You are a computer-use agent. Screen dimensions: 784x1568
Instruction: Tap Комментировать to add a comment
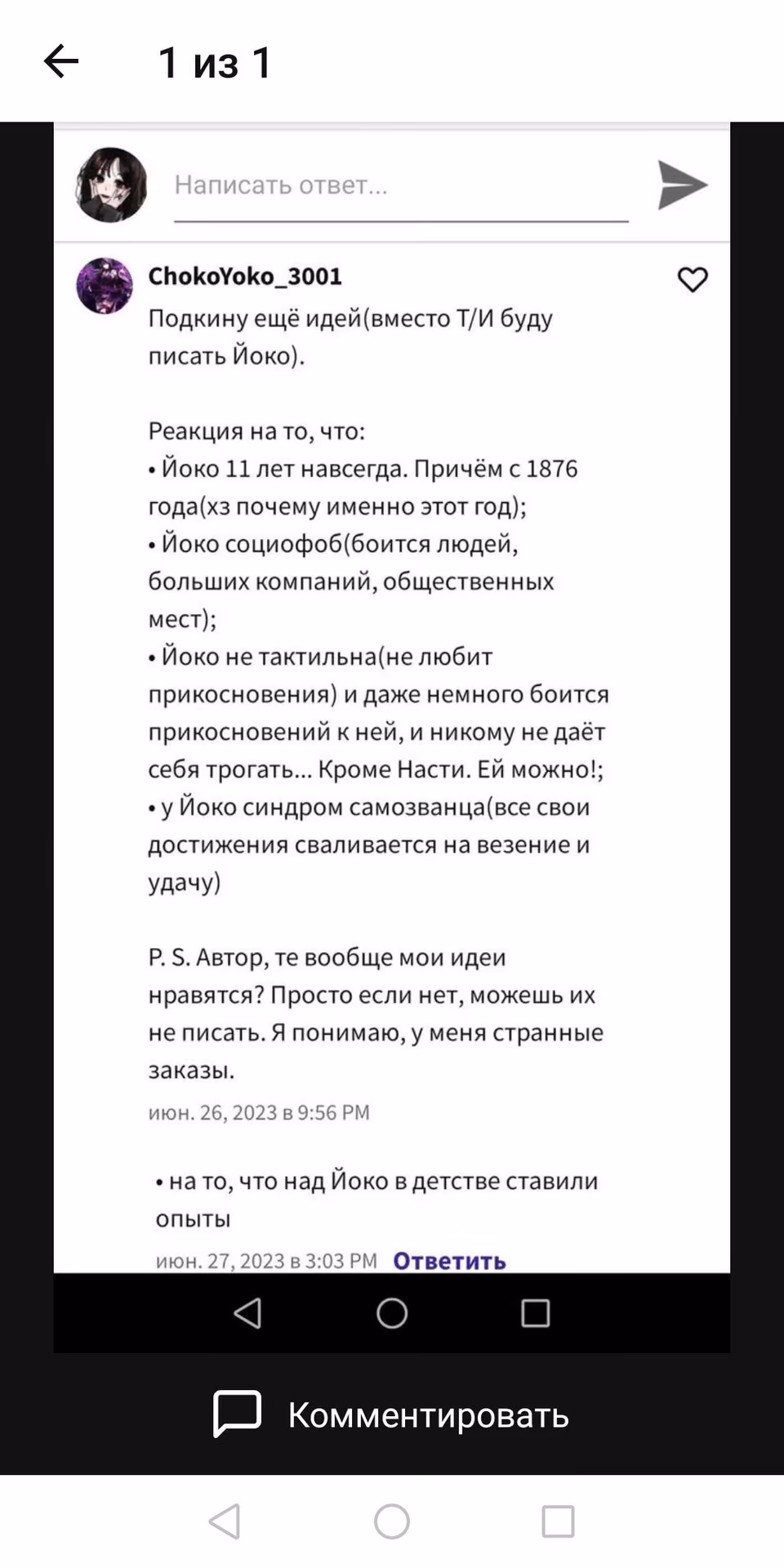(391, 1414)
